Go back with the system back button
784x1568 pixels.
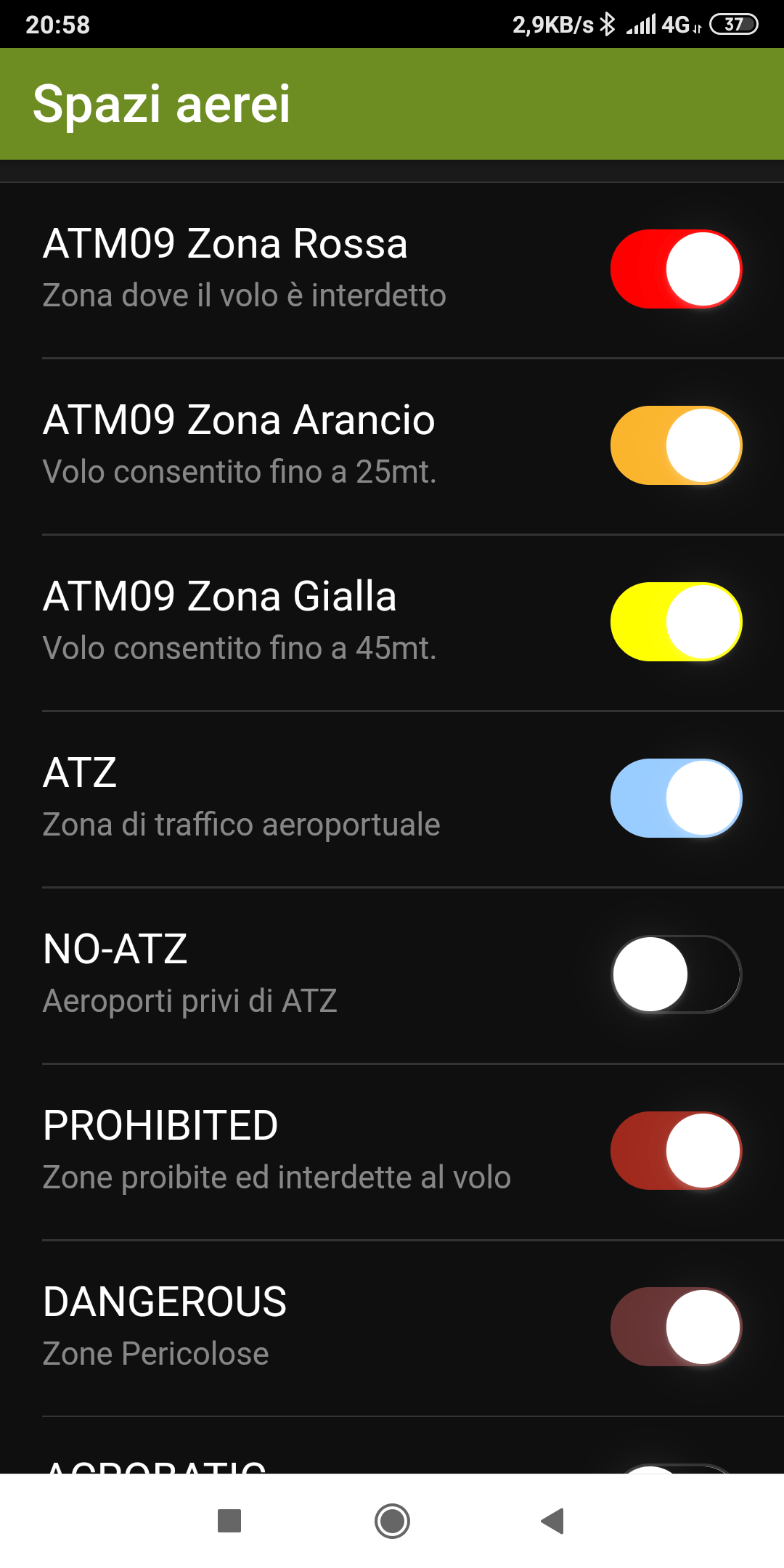(553, 1521)
